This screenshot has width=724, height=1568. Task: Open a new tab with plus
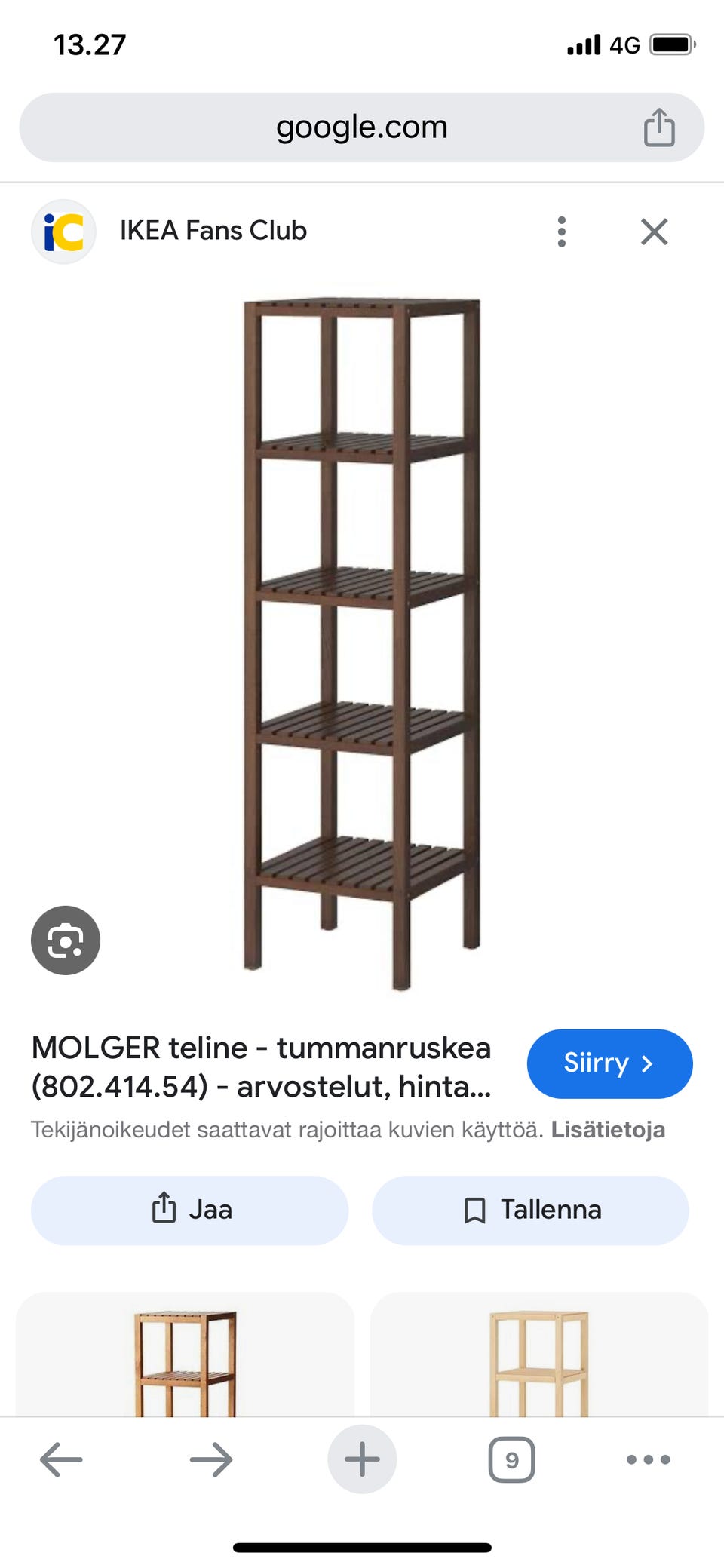(x=362, y=1459)
